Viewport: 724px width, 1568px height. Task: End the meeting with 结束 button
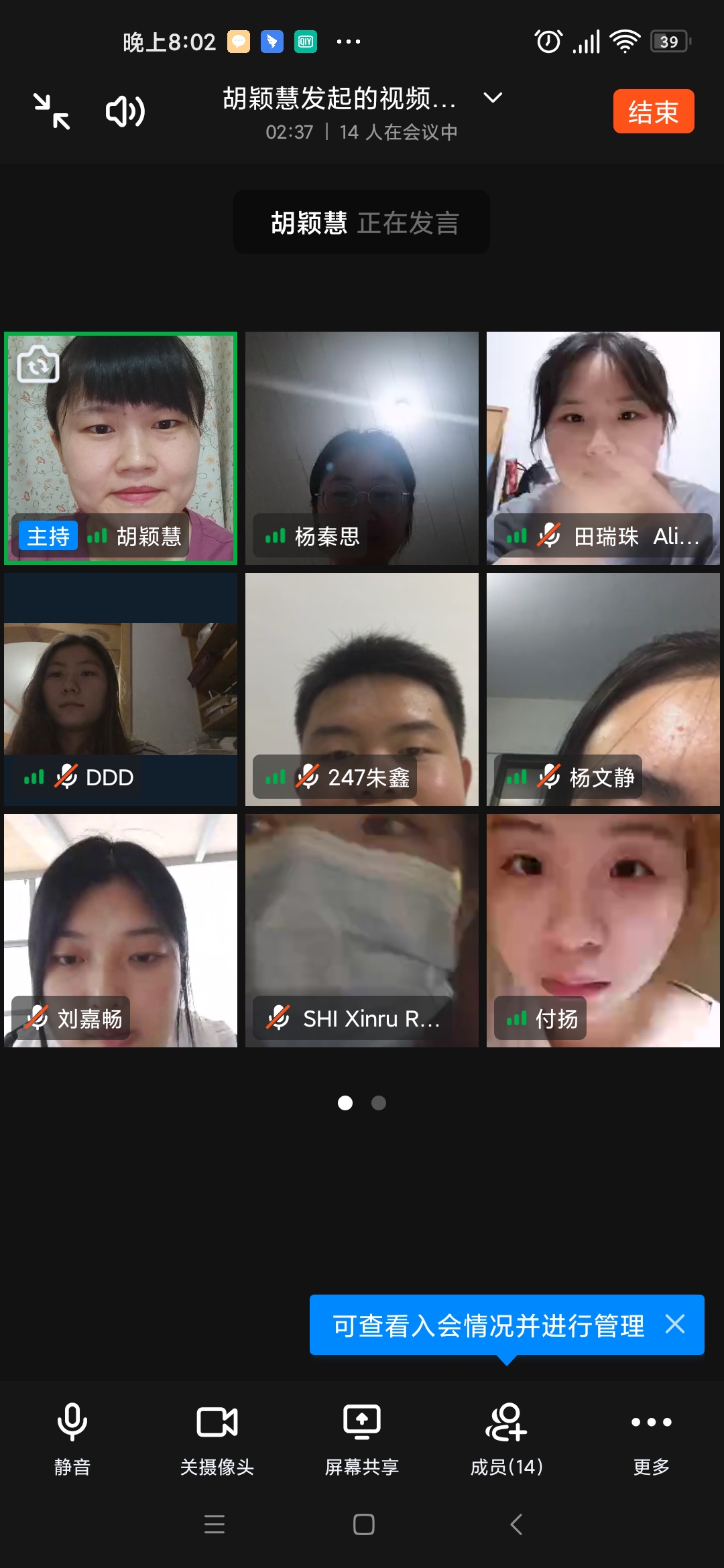[653, 111]
